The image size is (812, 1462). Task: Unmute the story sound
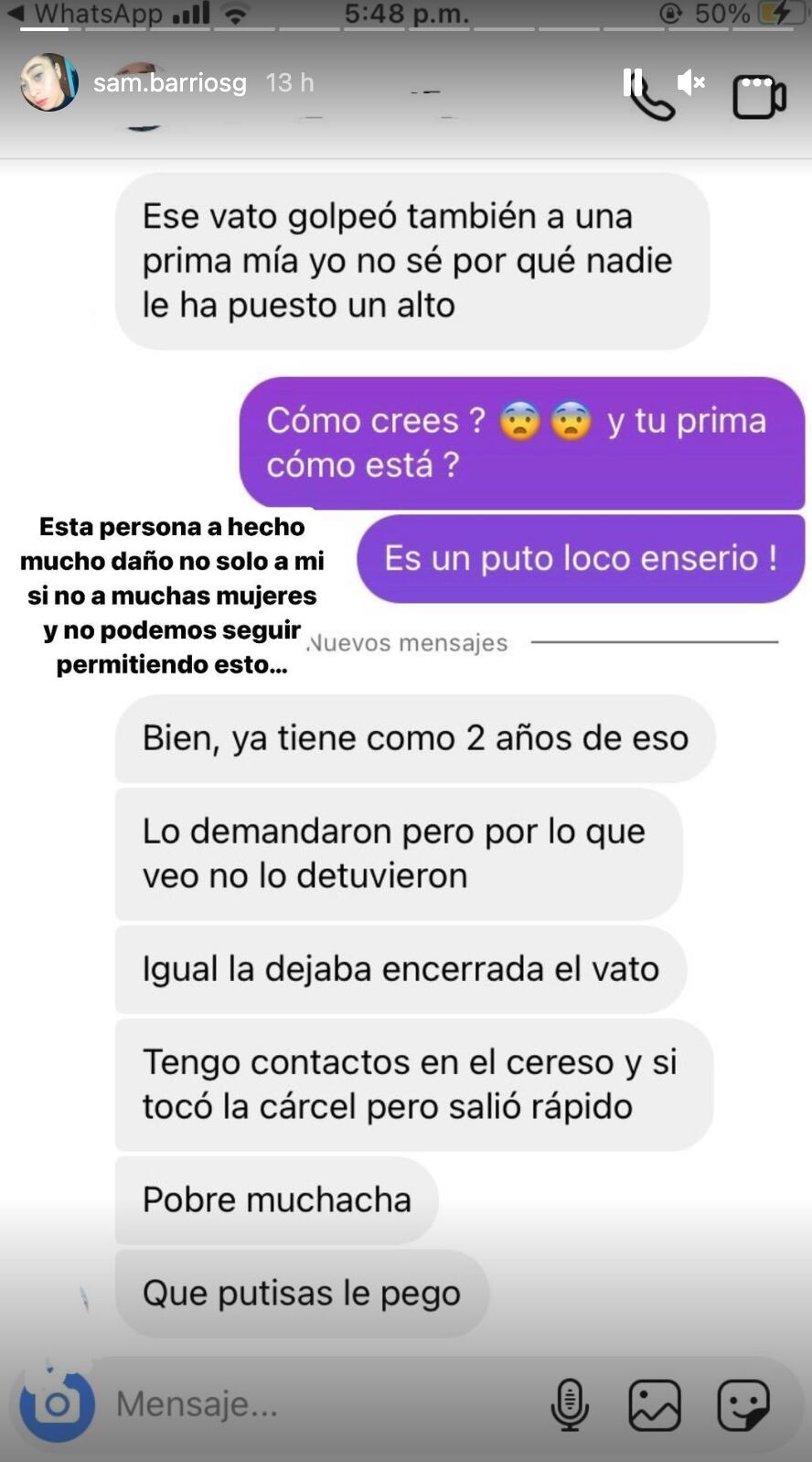click(x=690, y=83)
